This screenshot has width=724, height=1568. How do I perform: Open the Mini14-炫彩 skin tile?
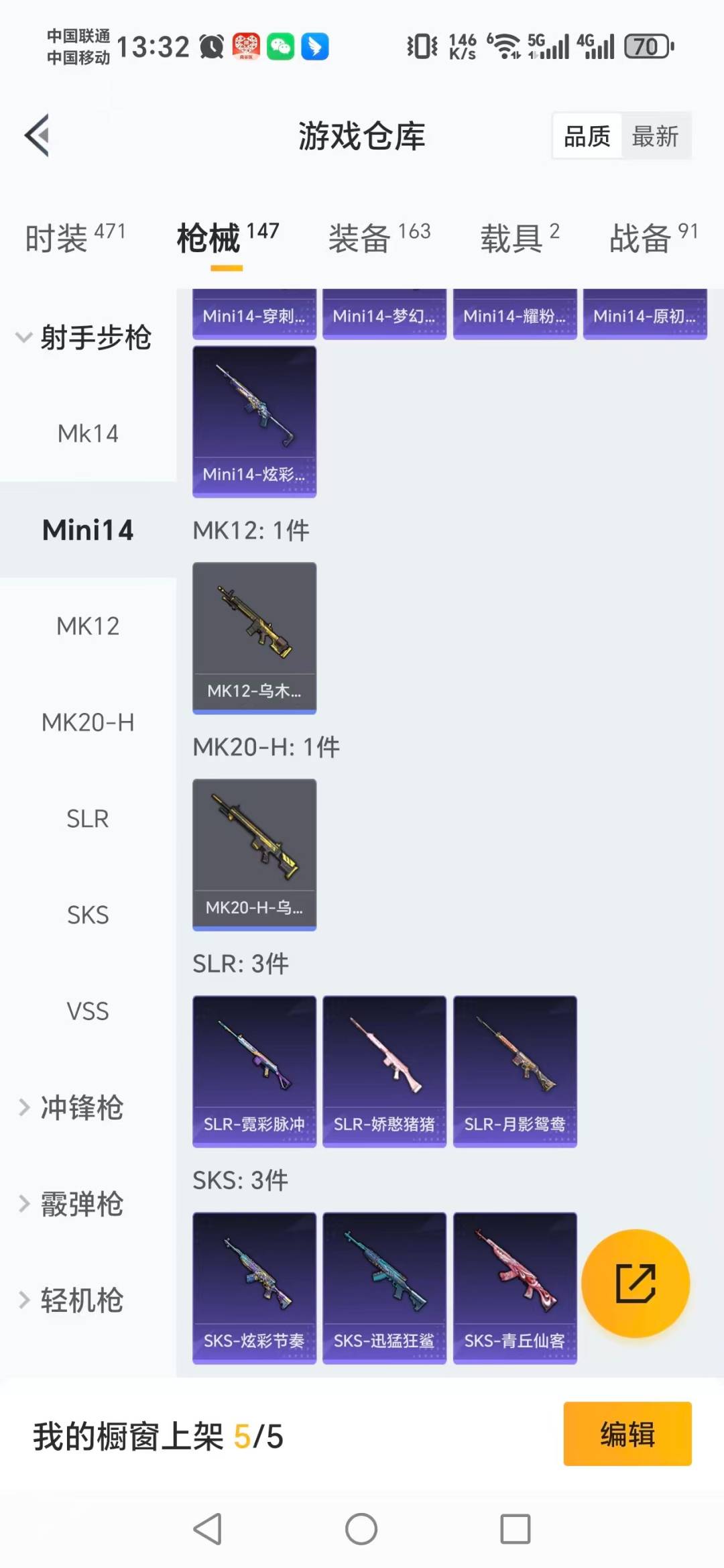click(254, 421)
